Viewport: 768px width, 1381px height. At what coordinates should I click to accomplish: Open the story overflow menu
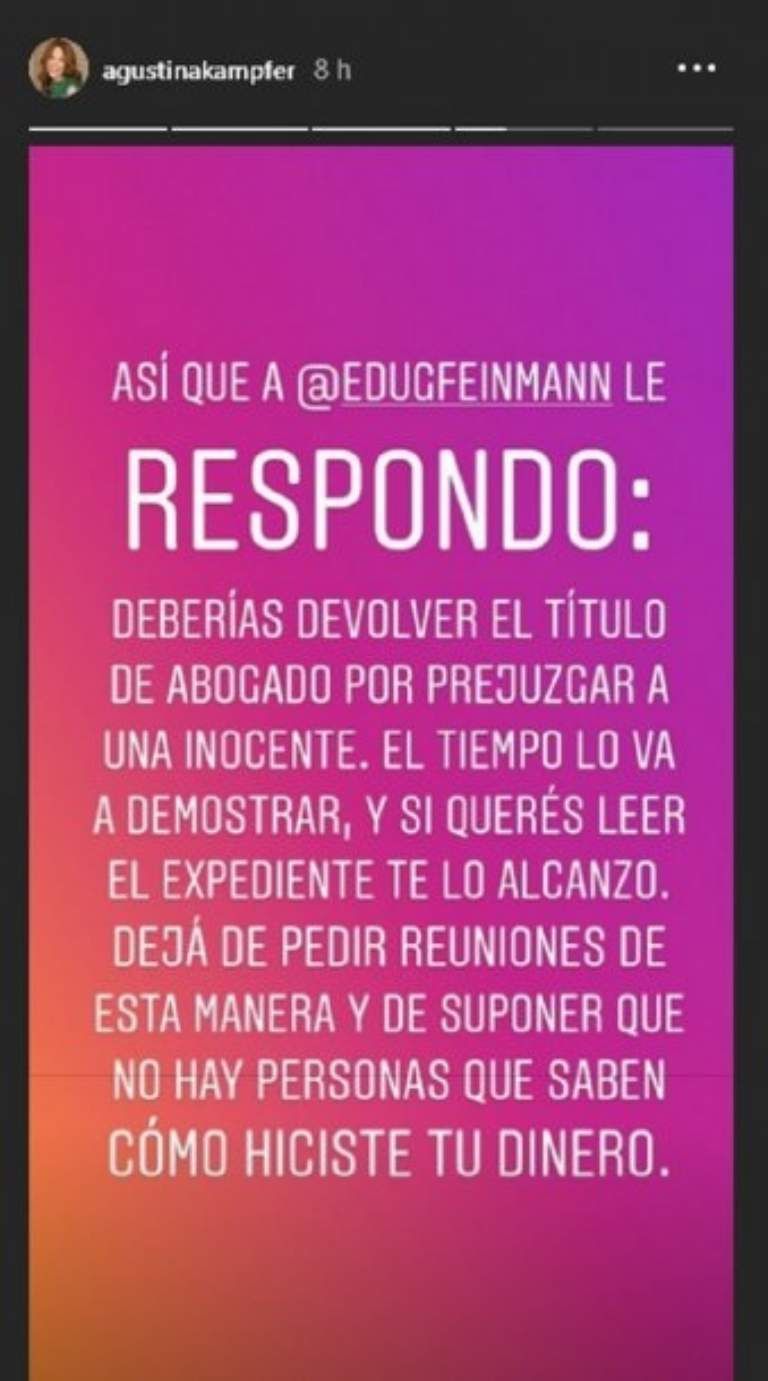[697, 70]
